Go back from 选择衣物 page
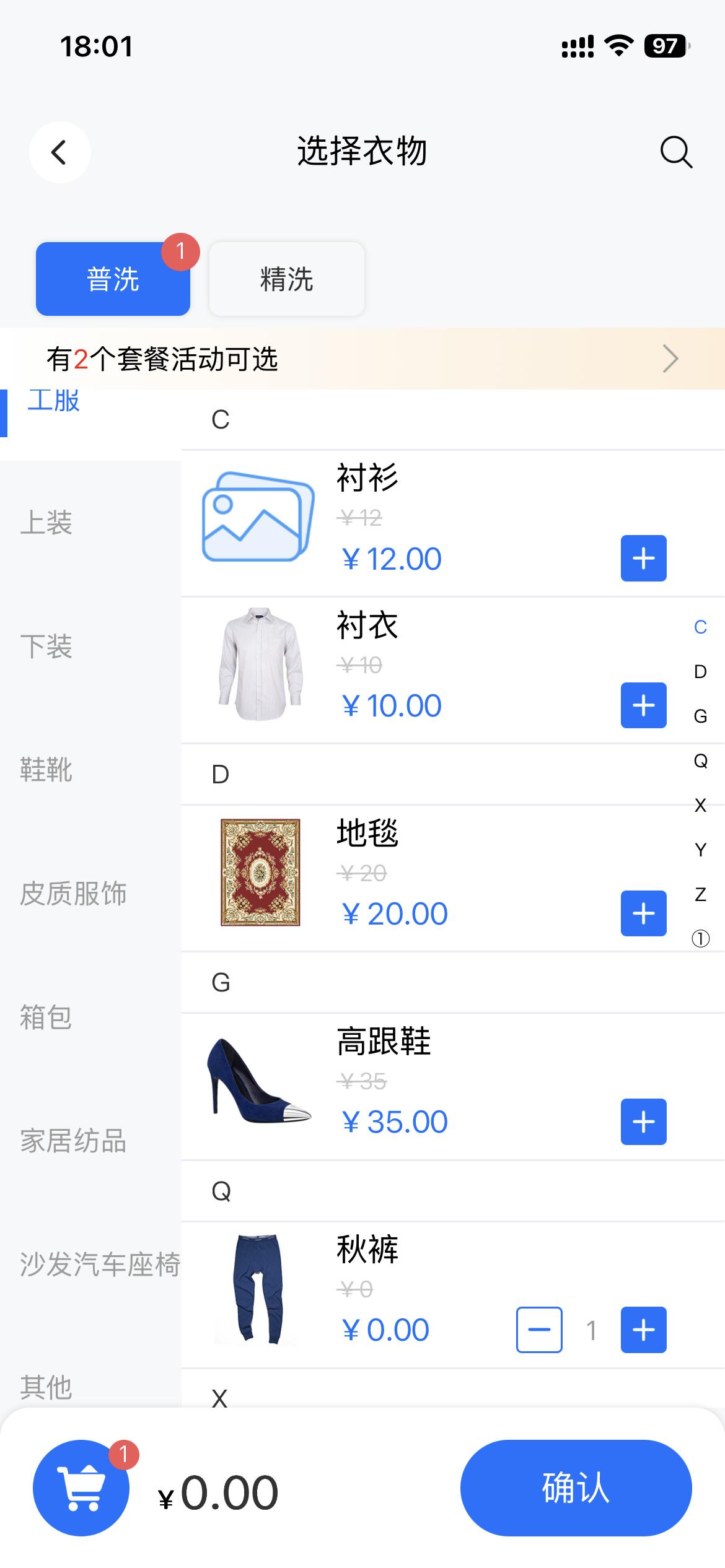This screenshot has width=725, height=1568. [59, 152]
